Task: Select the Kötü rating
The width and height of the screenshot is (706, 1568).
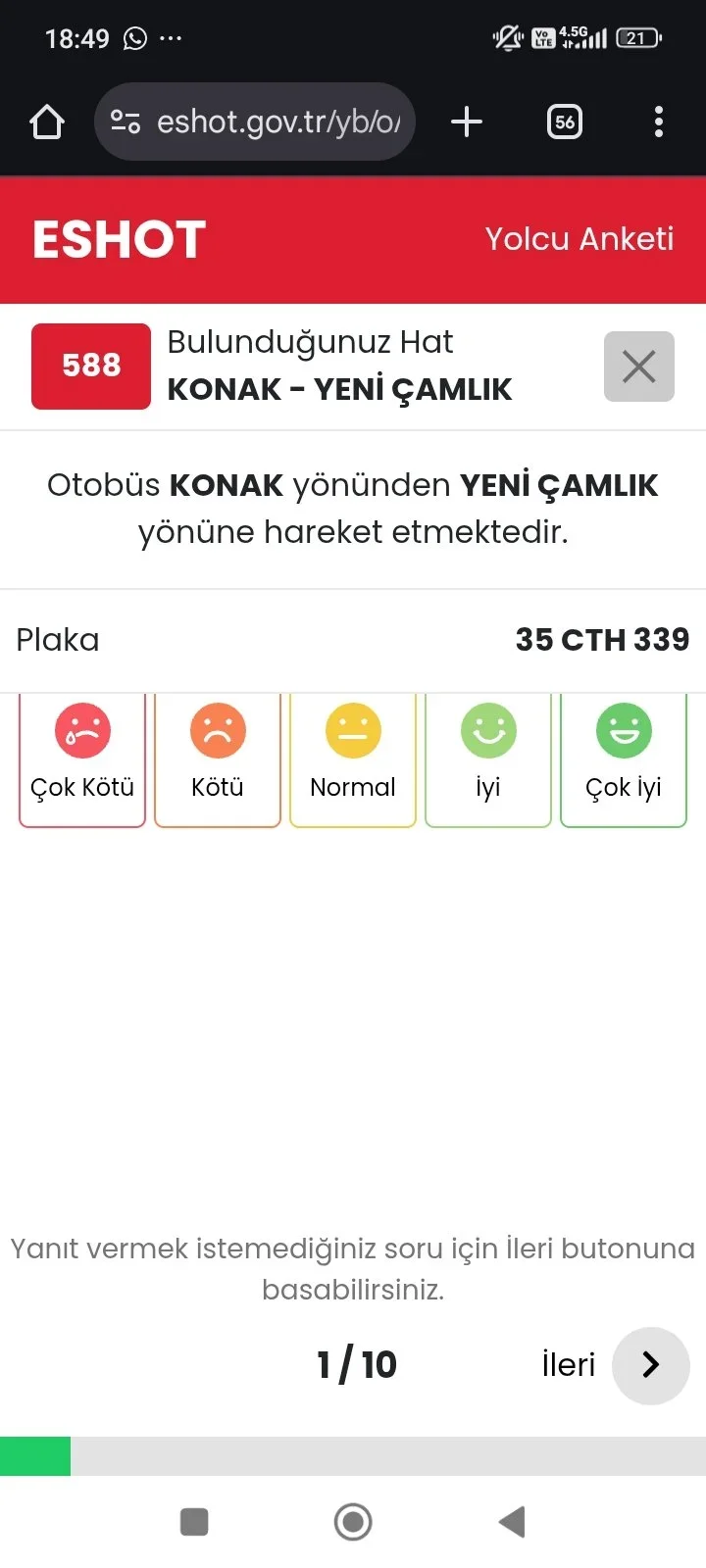Action: click(218, 759)
